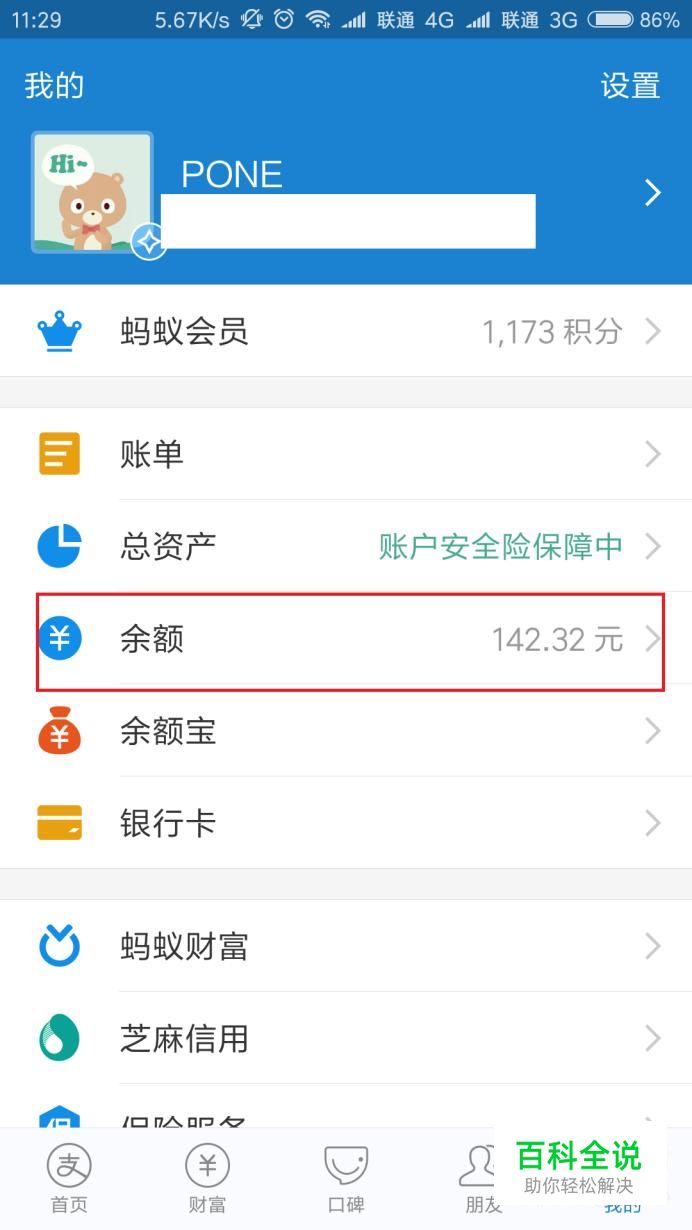This screenshot has height=1230, width=692.
Task: Open 芝麻信用 score
Action: point(346,1038)
